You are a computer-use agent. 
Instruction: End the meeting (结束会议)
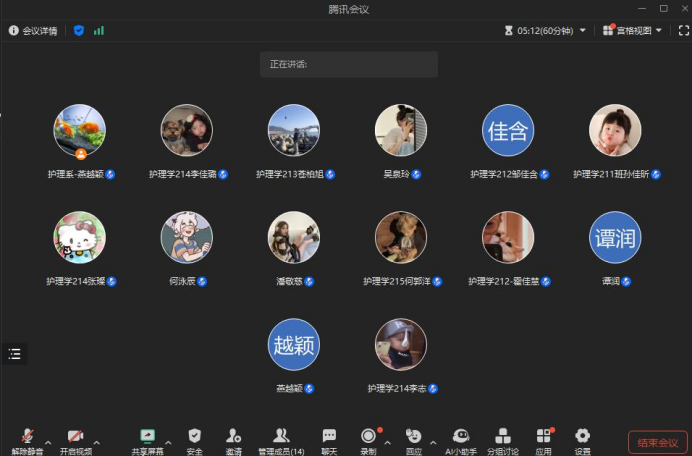pos(657,442)
